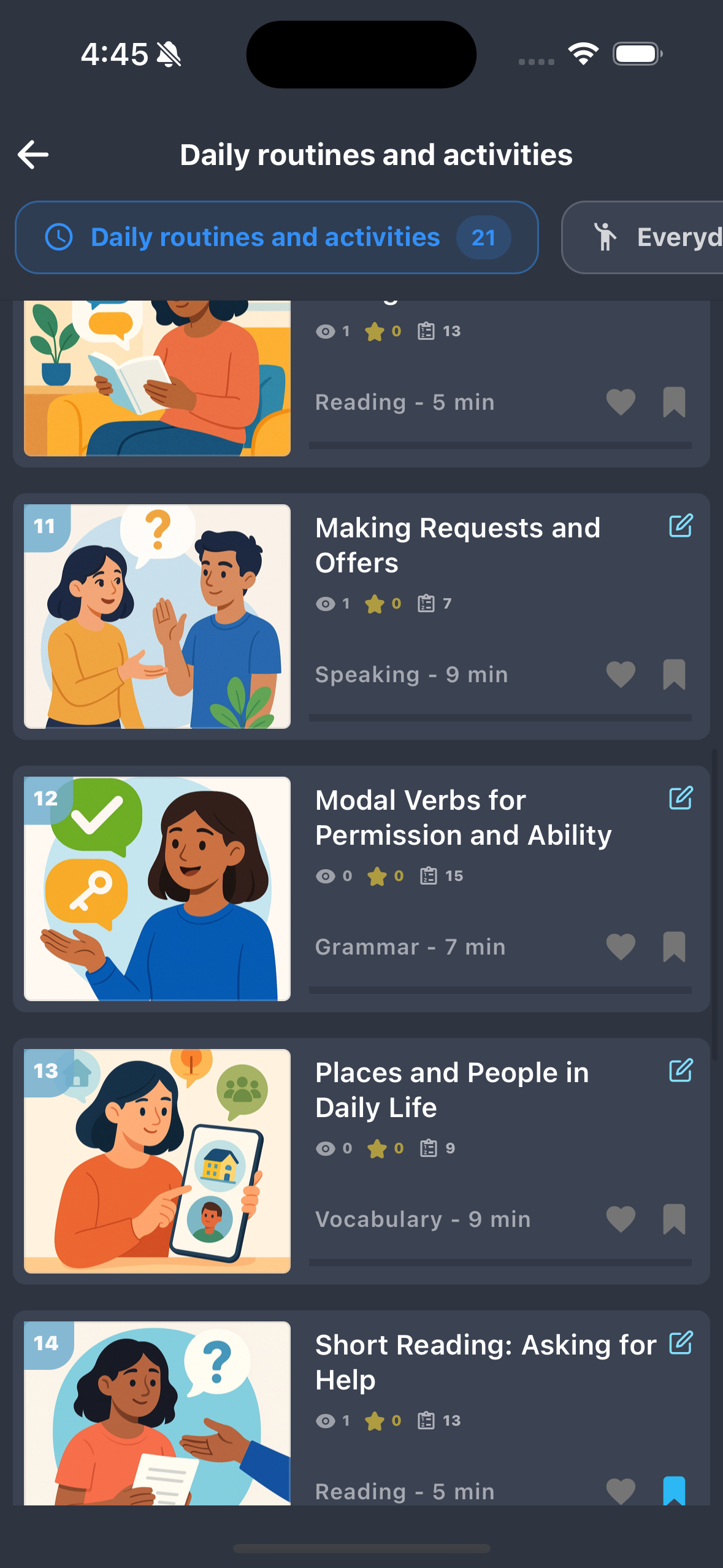Open Modal Verbs for Permission and Ability
Screen dimensions: 723x1568
pyautogui.click(x=463, y=817)
